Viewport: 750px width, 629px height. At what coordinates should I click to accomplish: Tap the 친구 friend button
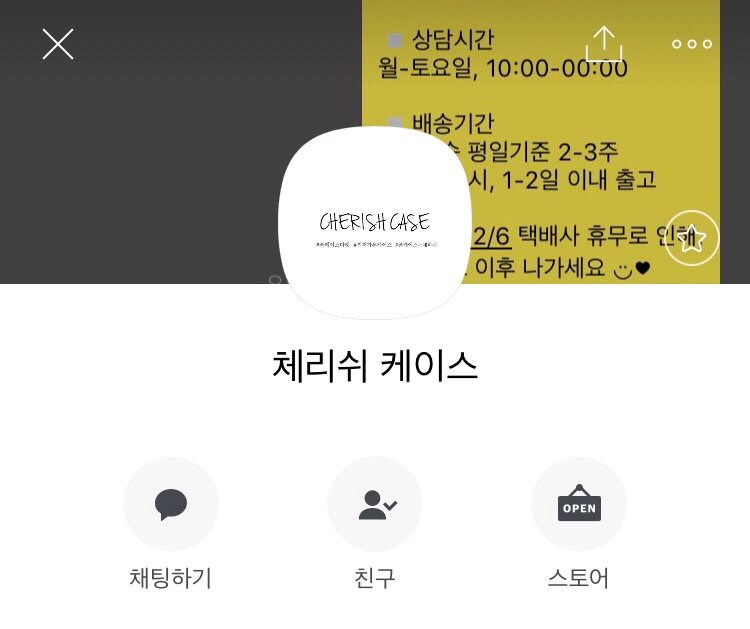pos(375,505)
